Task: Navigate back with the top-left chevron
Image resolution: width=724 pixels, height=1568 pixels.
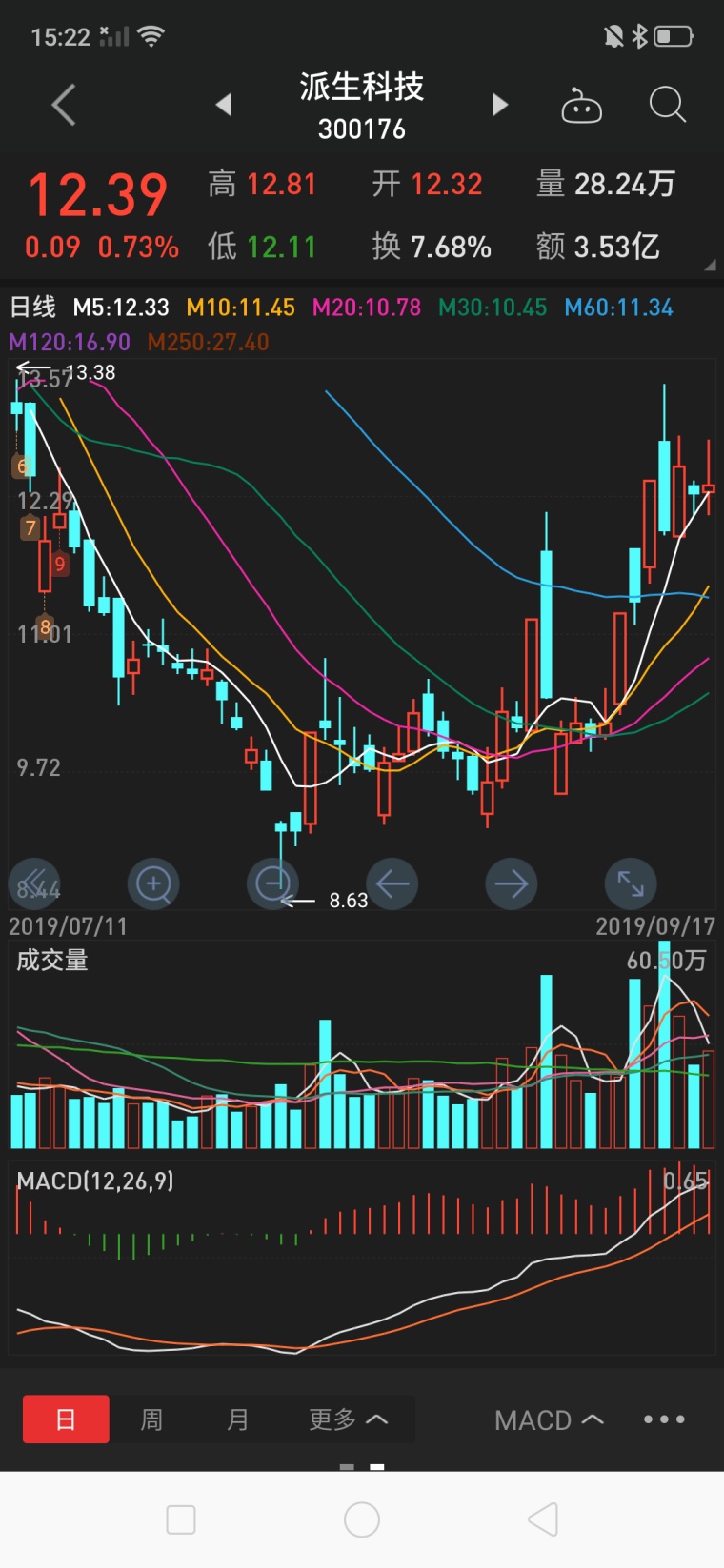Action: [63, 105]
